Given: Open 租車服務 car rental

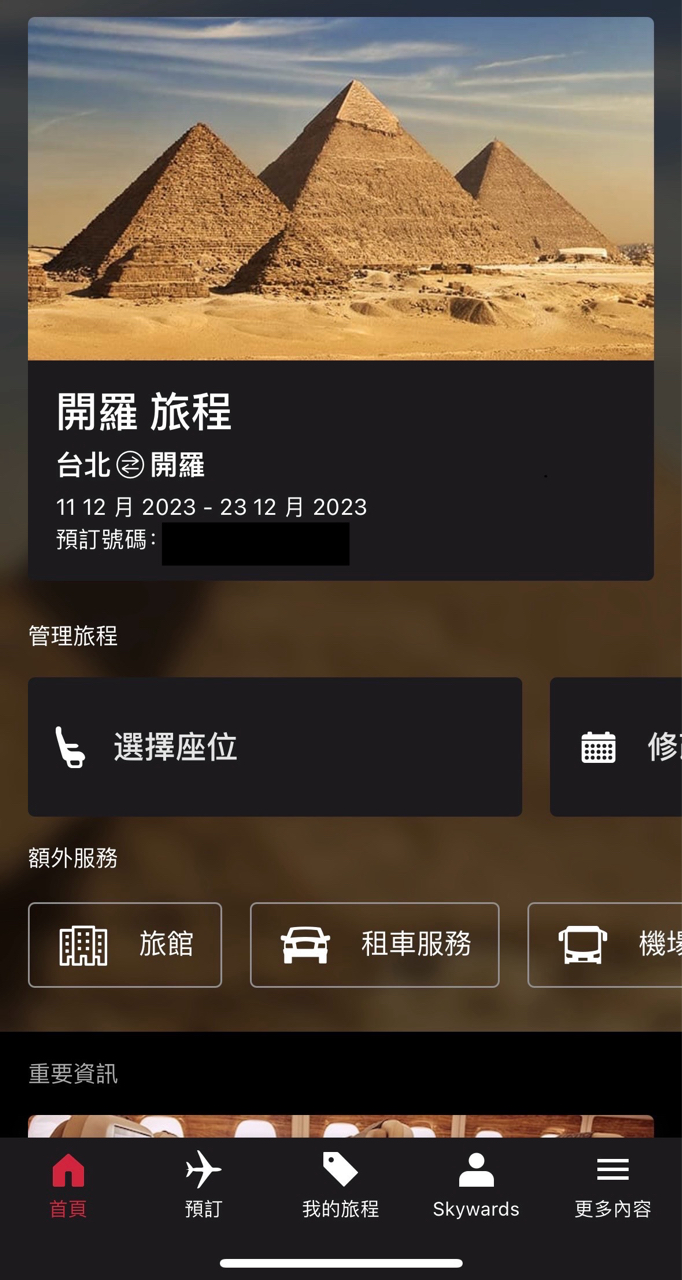Looking at the screenshot, I should (x=374, y=945).
